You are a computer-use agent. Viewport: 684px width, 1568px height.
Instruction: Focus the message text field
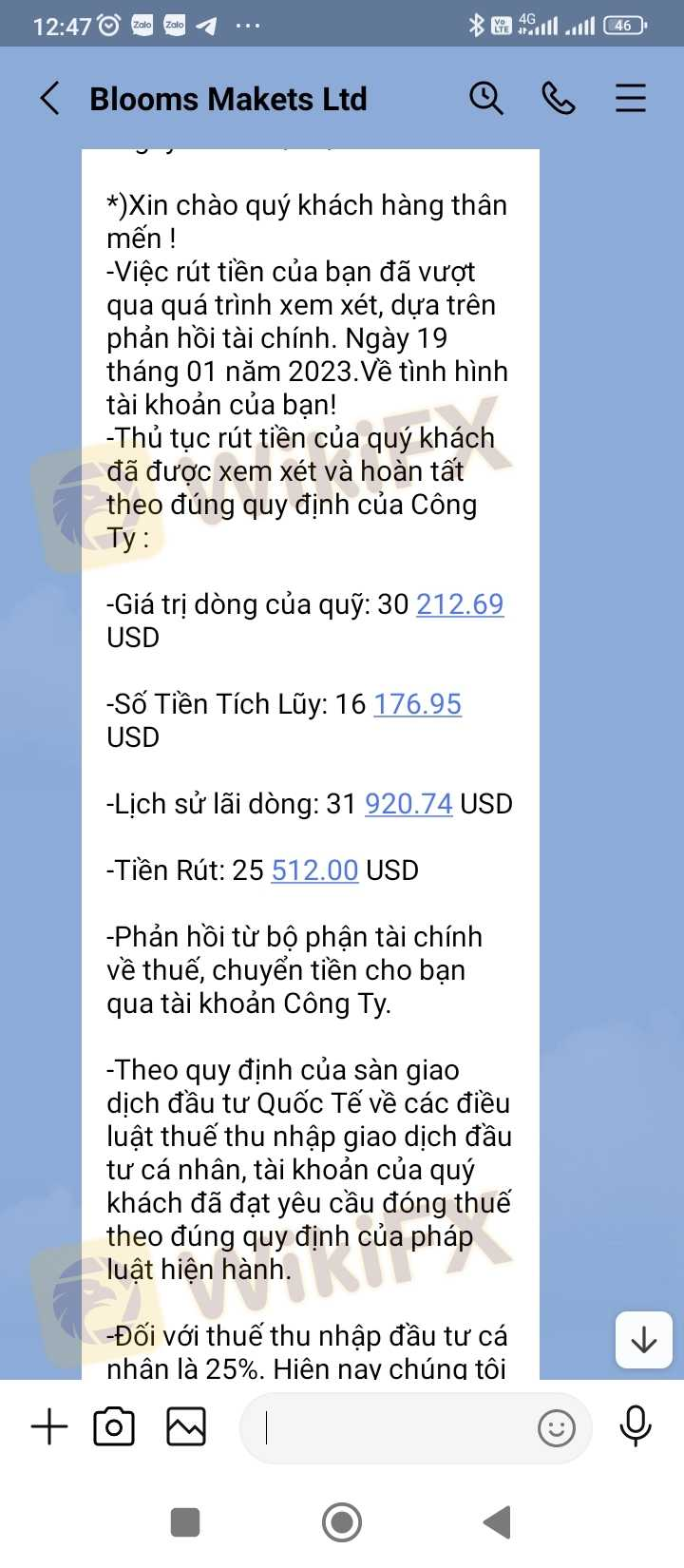[x=389, y=1427]
